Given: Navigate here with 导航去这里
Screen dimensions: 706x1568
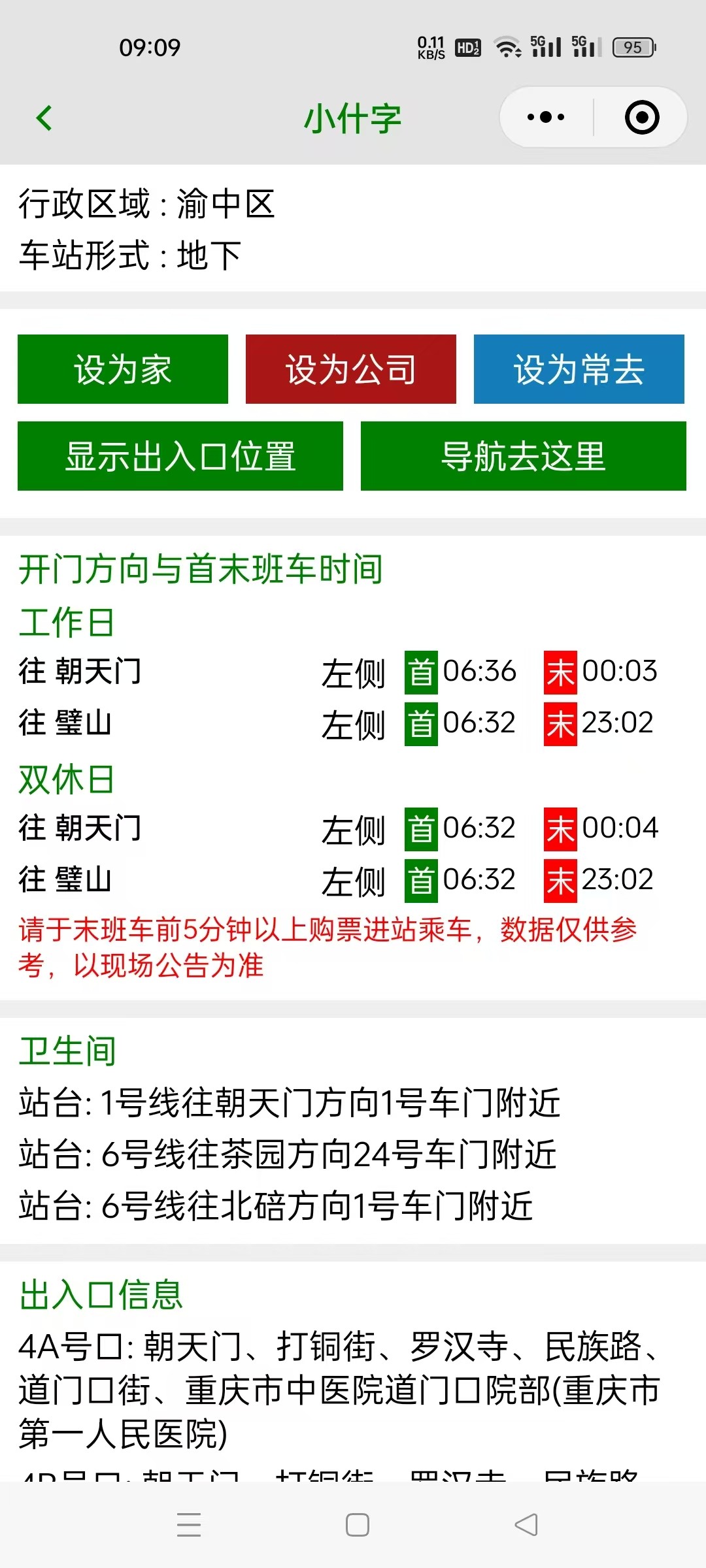Looking at the screenshot, I should tap(524, 456).
